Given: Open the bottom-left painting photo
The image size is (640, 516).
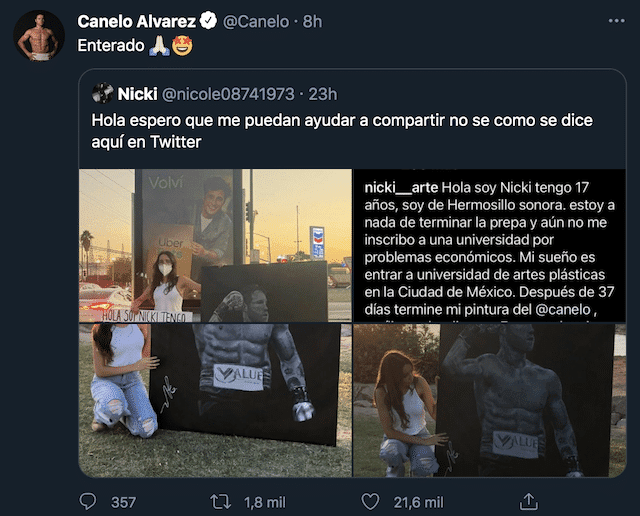Looking at the screenshot, I should (x=214, y=398).
